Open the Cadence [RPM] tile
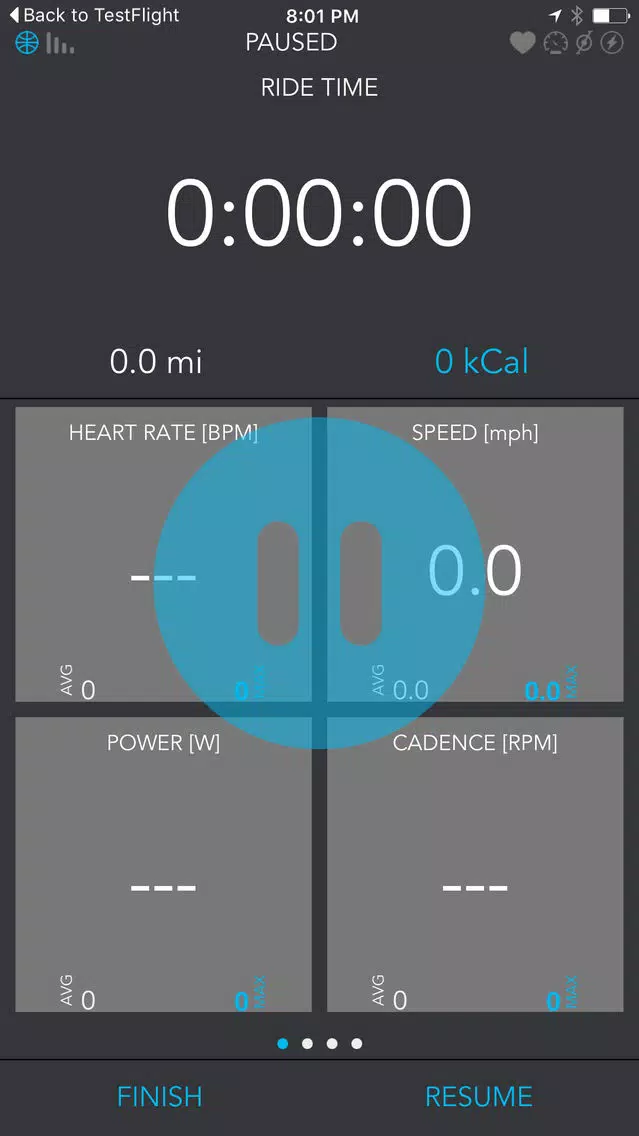 coord(475,864)
